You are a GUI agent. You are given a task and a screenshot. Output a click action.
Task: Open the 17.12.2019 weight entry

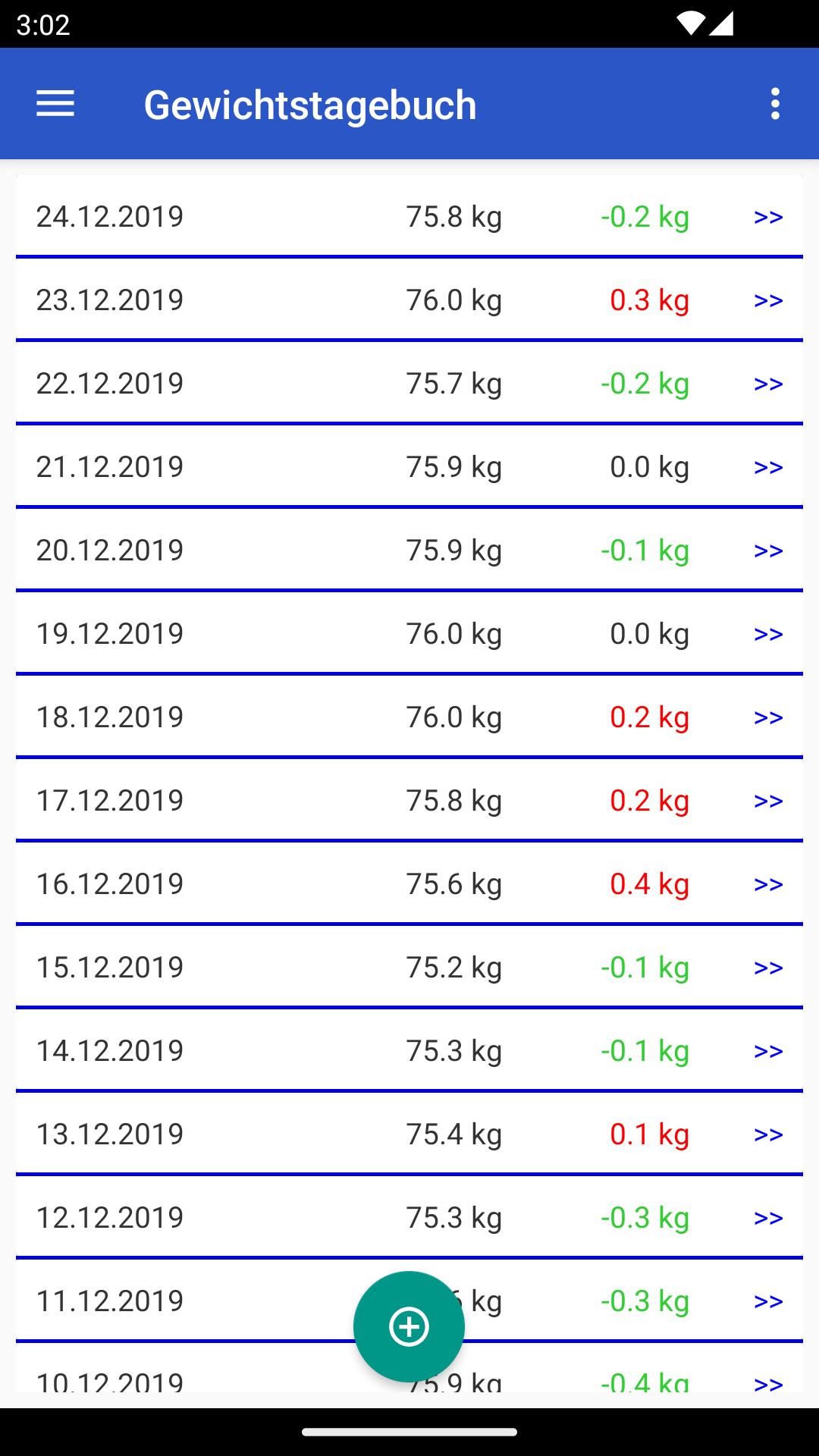pos(767,801)
